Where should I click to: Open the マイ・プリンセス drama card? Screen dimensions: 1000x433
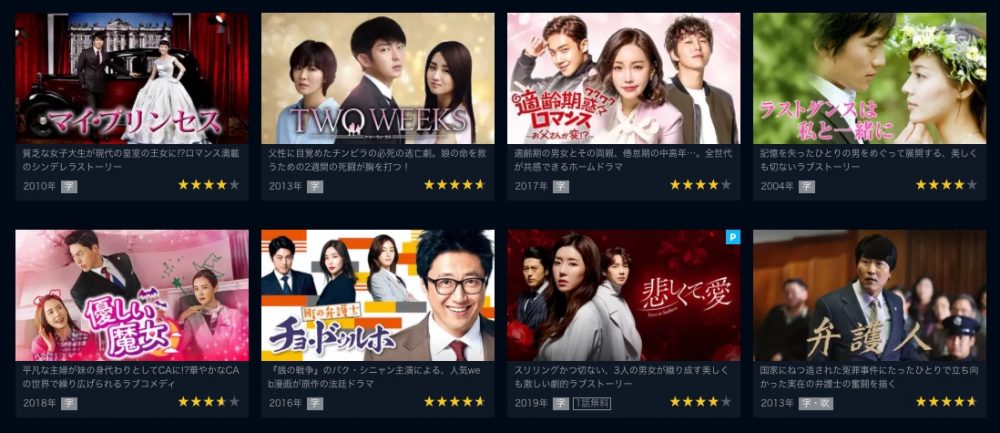(132, 78)
